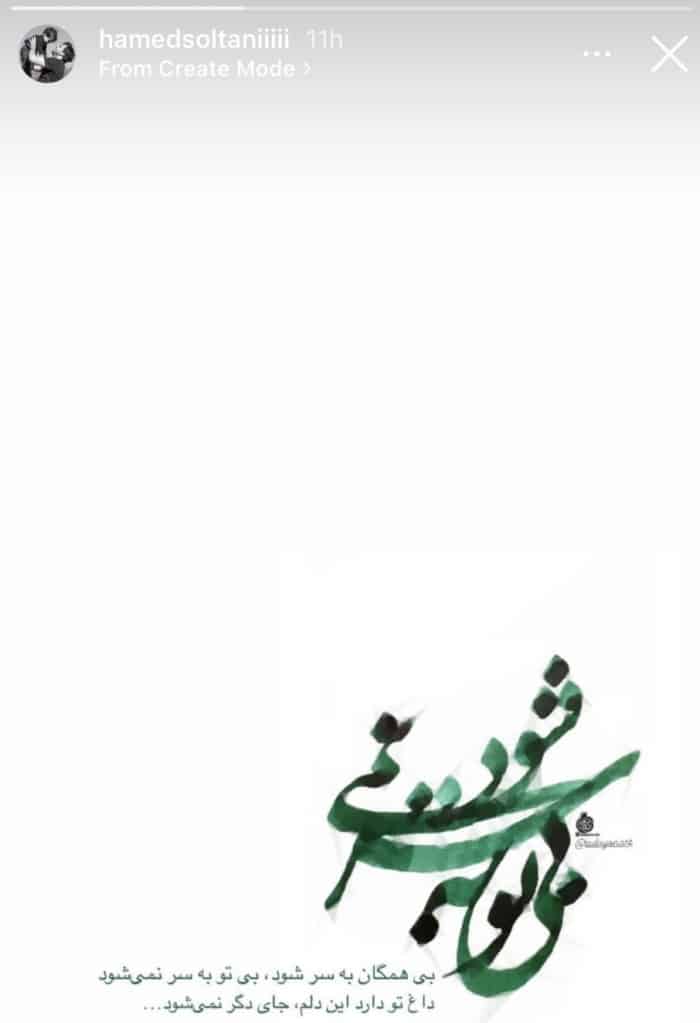Close the story viewer
Viewport: 700px width, 1023px height.
pyautogui.click(x=668, y=54)
